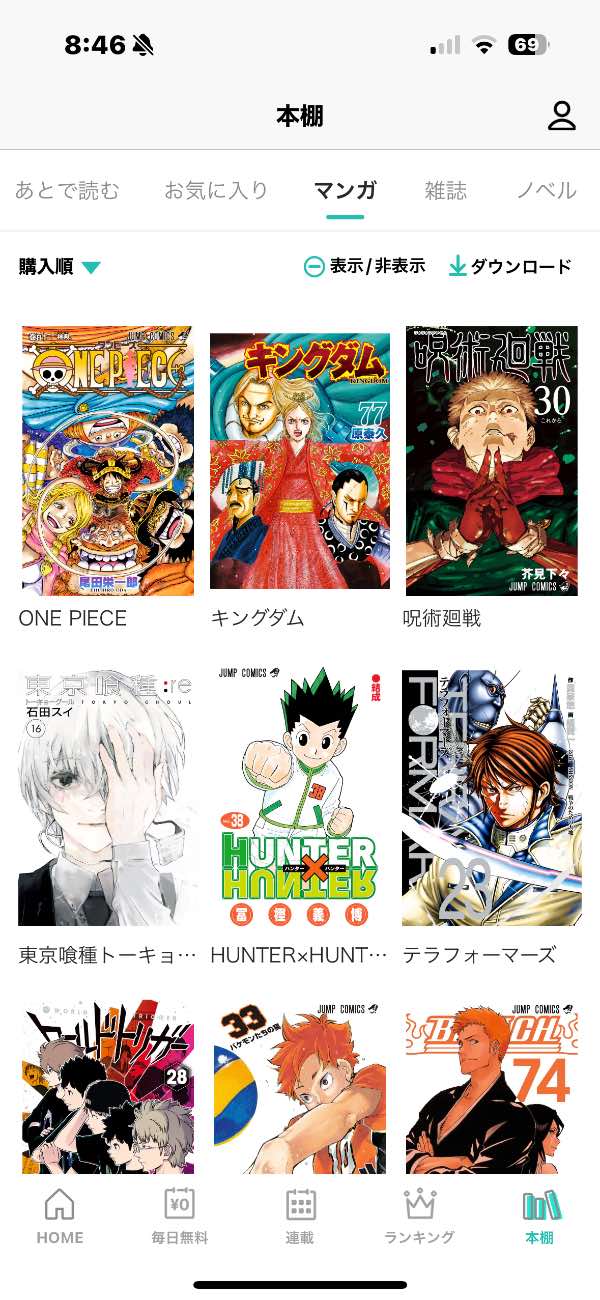Viewport: 600px width, 1300px height.
Task: Expand the 購入順 sort dropdown
Action: tap(60, 267)
